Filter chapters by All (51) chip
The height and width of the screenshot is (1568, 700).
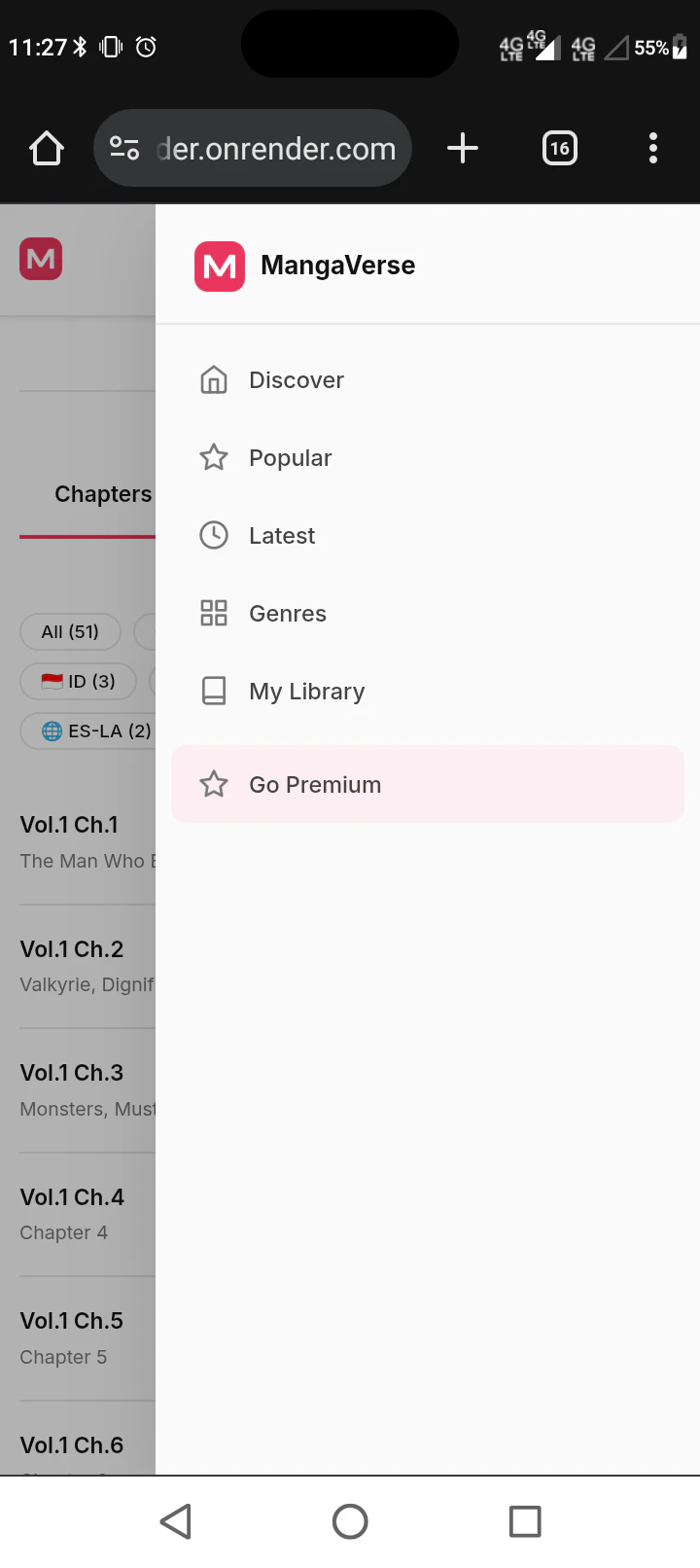coord(70,632)
